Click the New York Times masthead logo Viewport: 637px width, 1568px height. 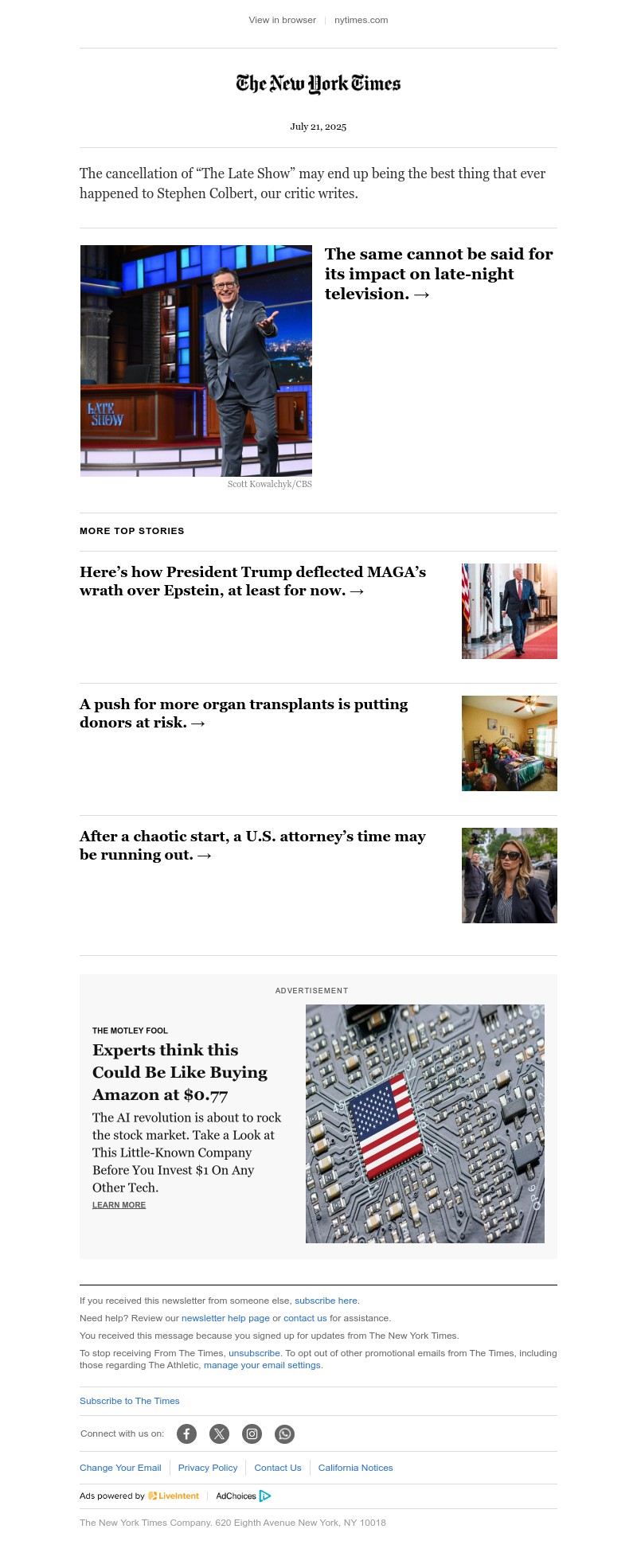pos(318,83)
